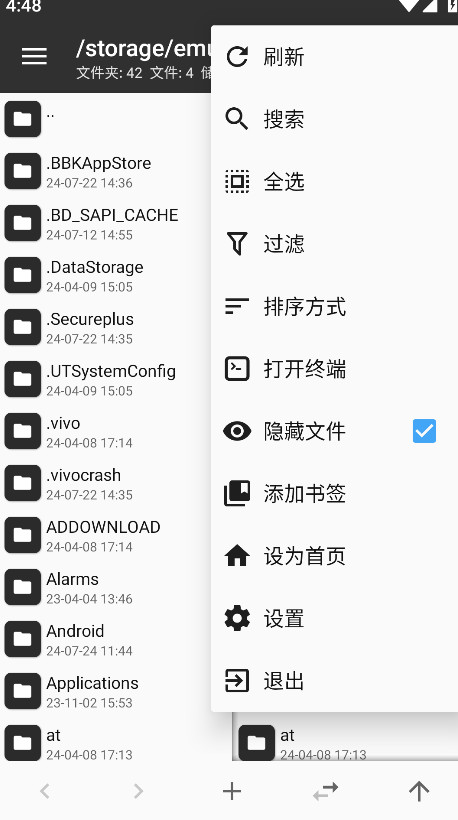This screenshot has height=820, width=458.
Task: Open the .vivocrash folder
Action: (106, 483)
